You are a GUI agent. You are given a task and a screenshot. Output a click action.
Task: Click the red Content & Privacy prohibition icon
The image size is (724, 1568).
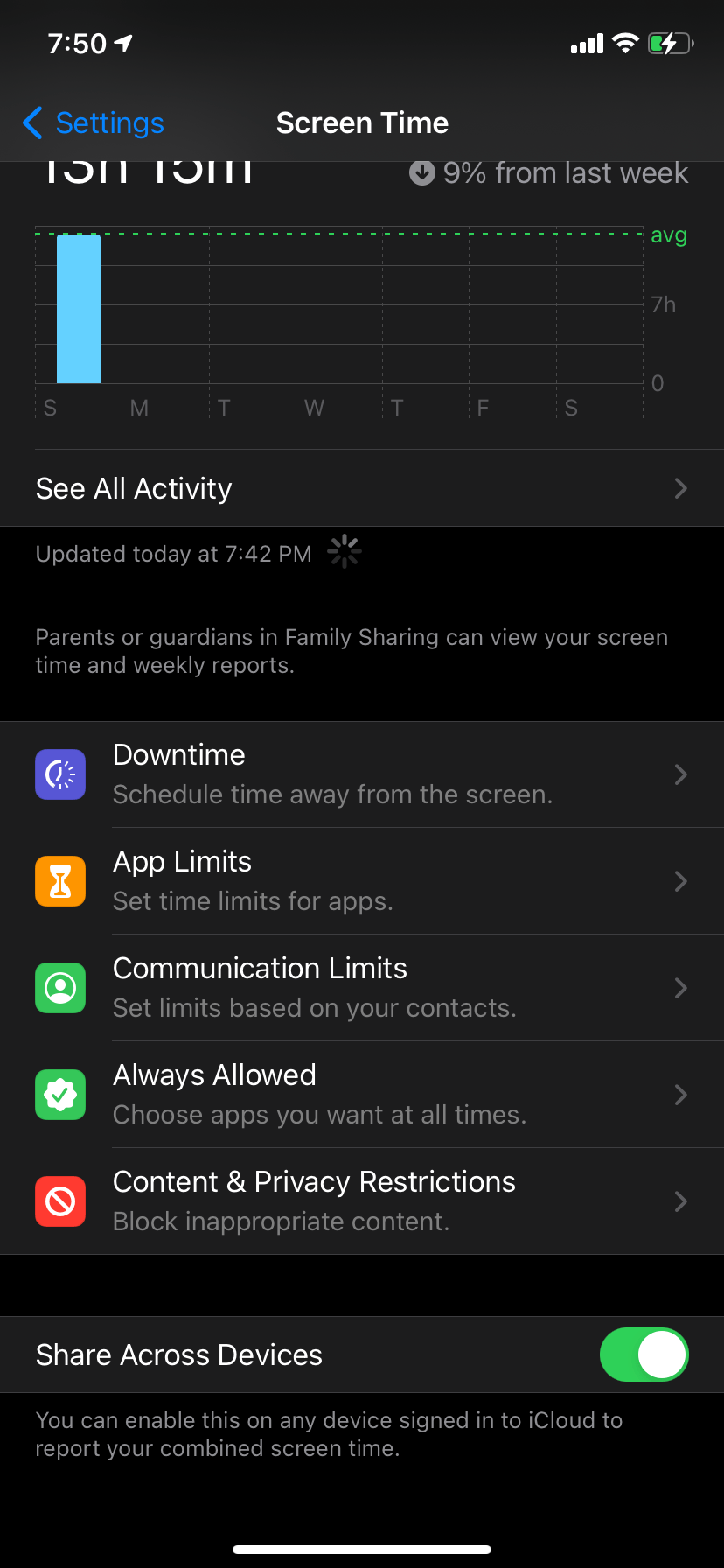coord(59,1200)
